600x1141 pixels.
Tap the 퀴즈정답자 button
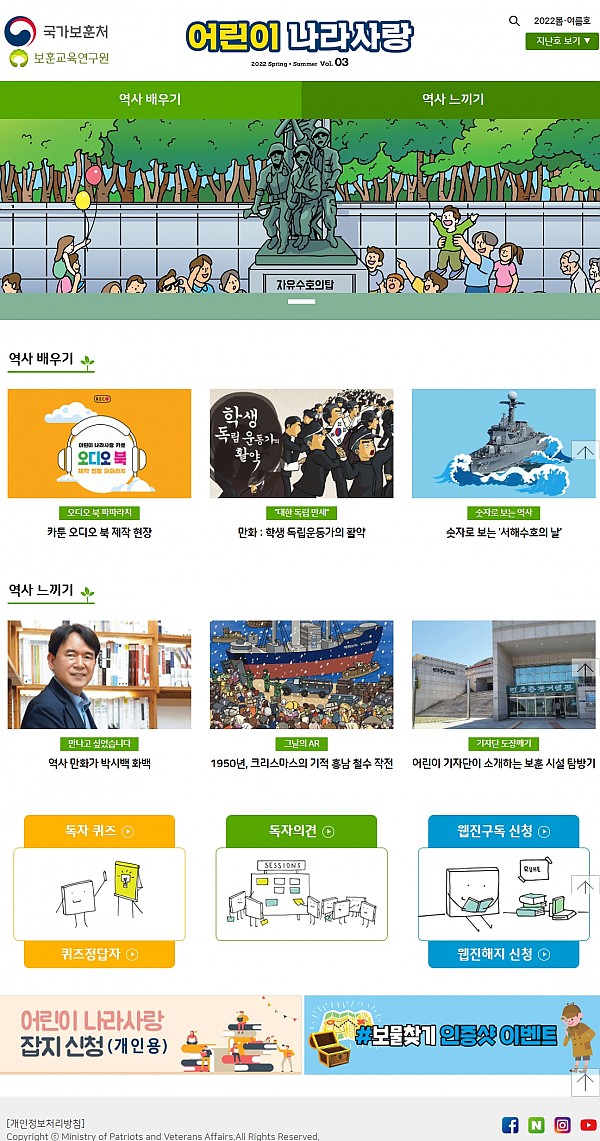(99, 954)
